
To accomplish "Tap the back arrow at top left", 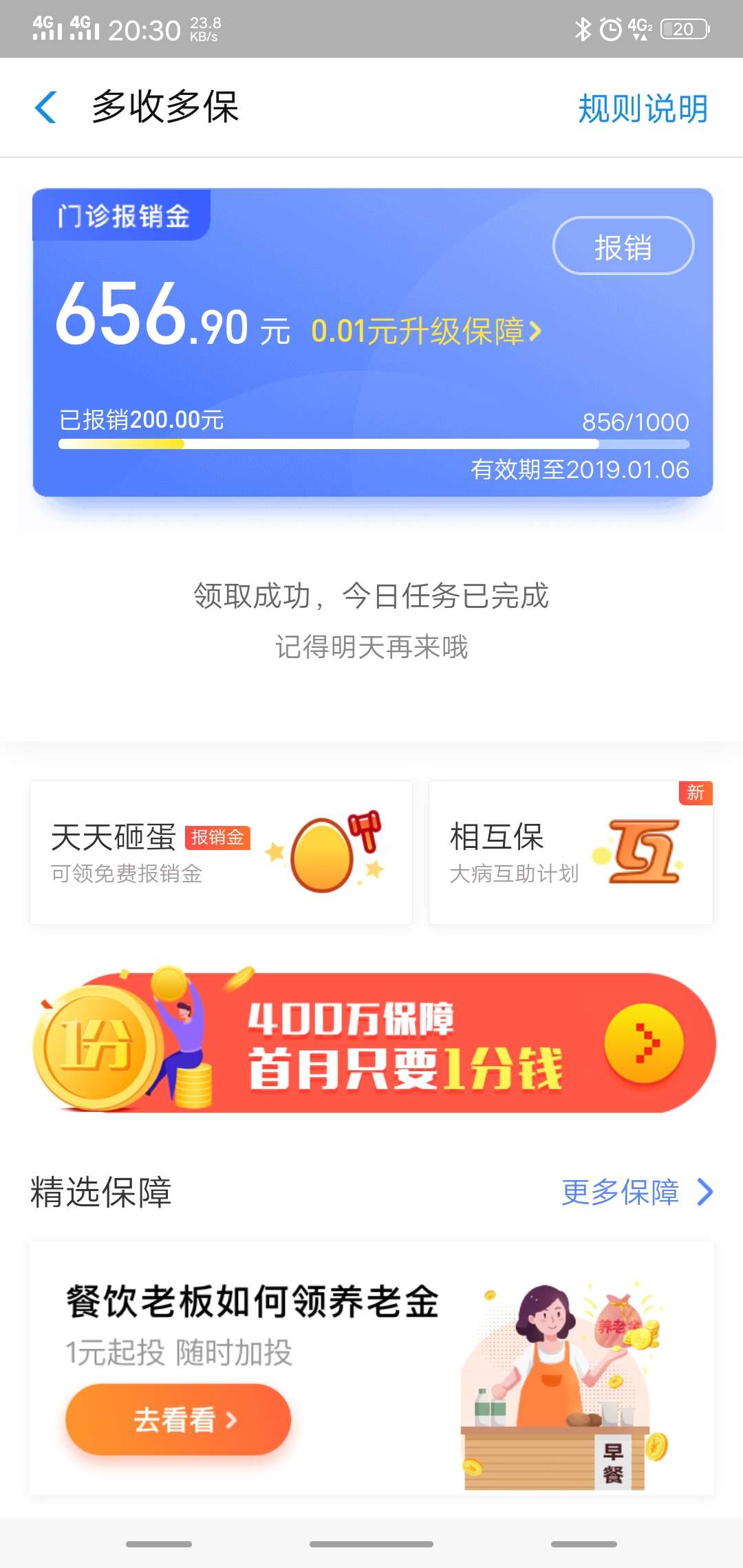I will [x=45, y=109].
